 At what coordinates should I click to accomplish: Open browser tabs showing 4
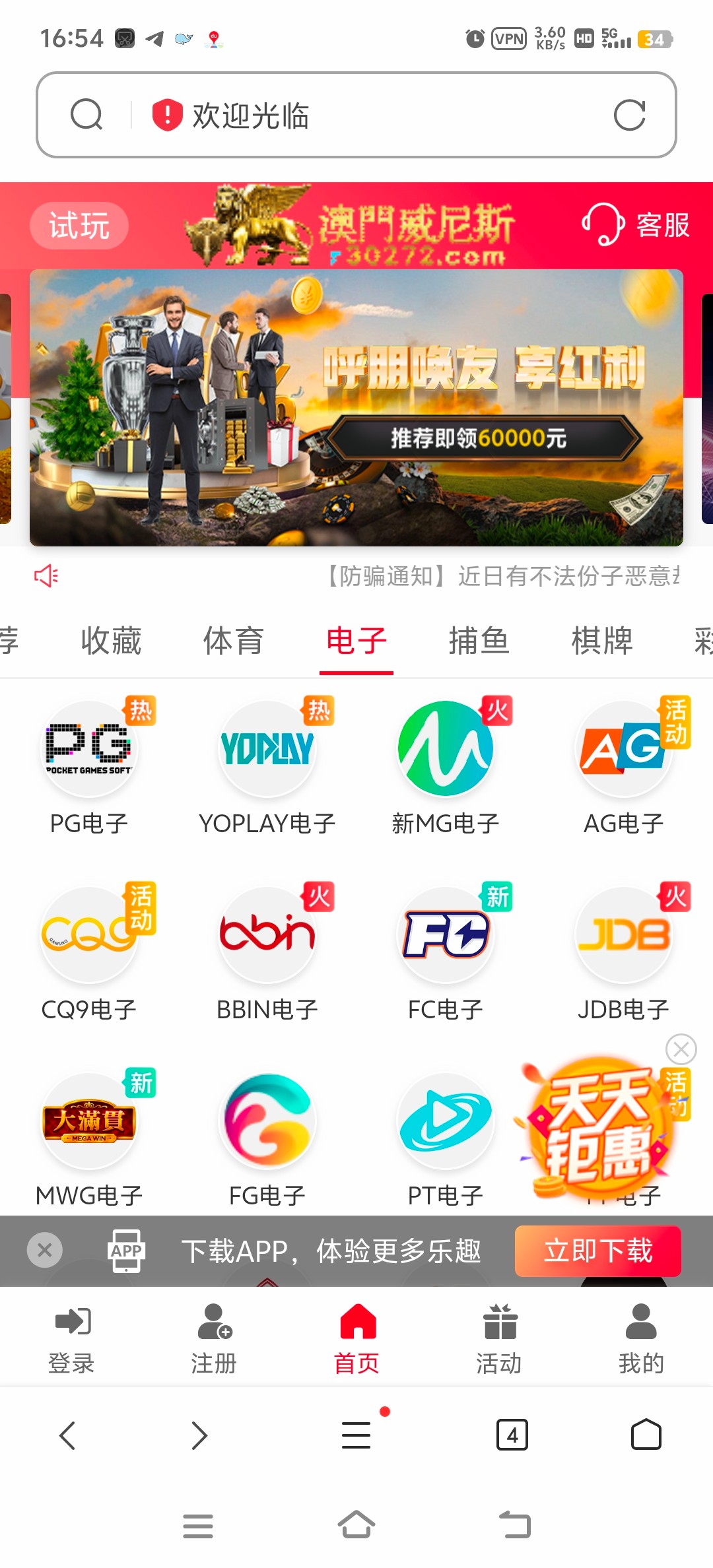512,1435
